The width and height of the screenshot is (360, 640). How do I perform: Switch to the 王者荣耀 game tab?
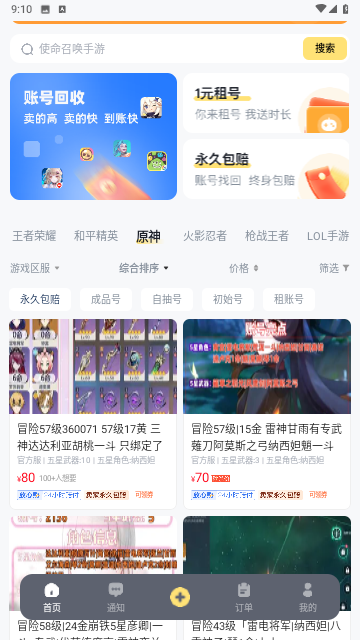[x=34, y=236]
